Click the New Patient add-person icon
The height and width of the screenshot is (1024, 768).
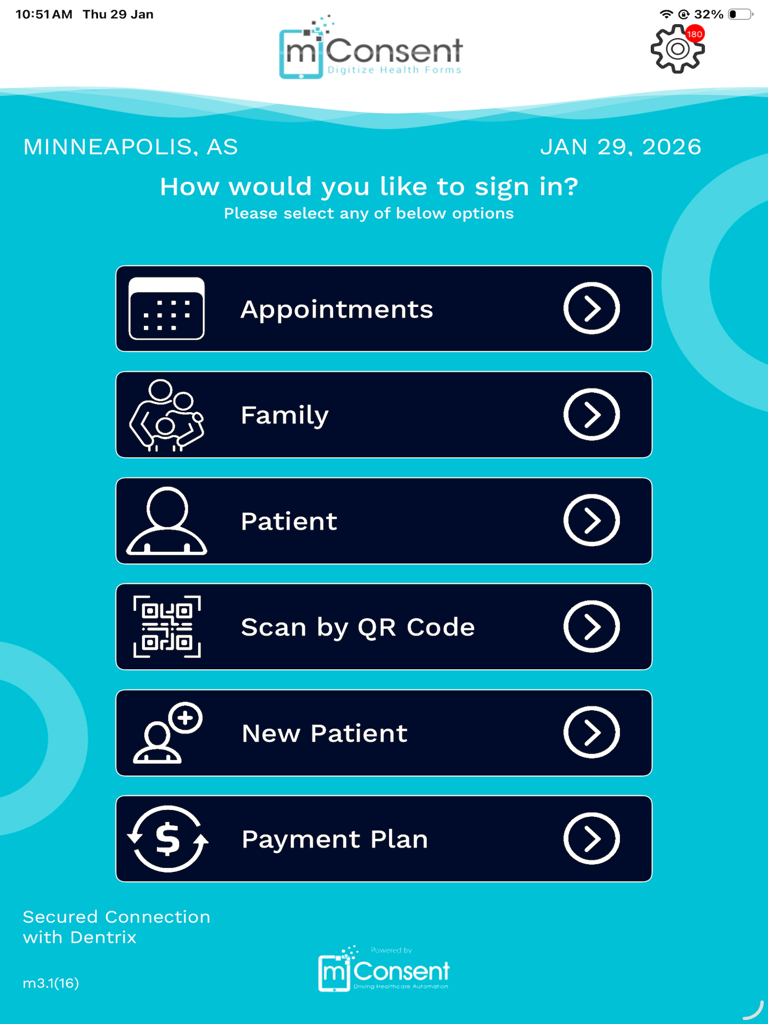pyautogui.click(x=166, y=732)
